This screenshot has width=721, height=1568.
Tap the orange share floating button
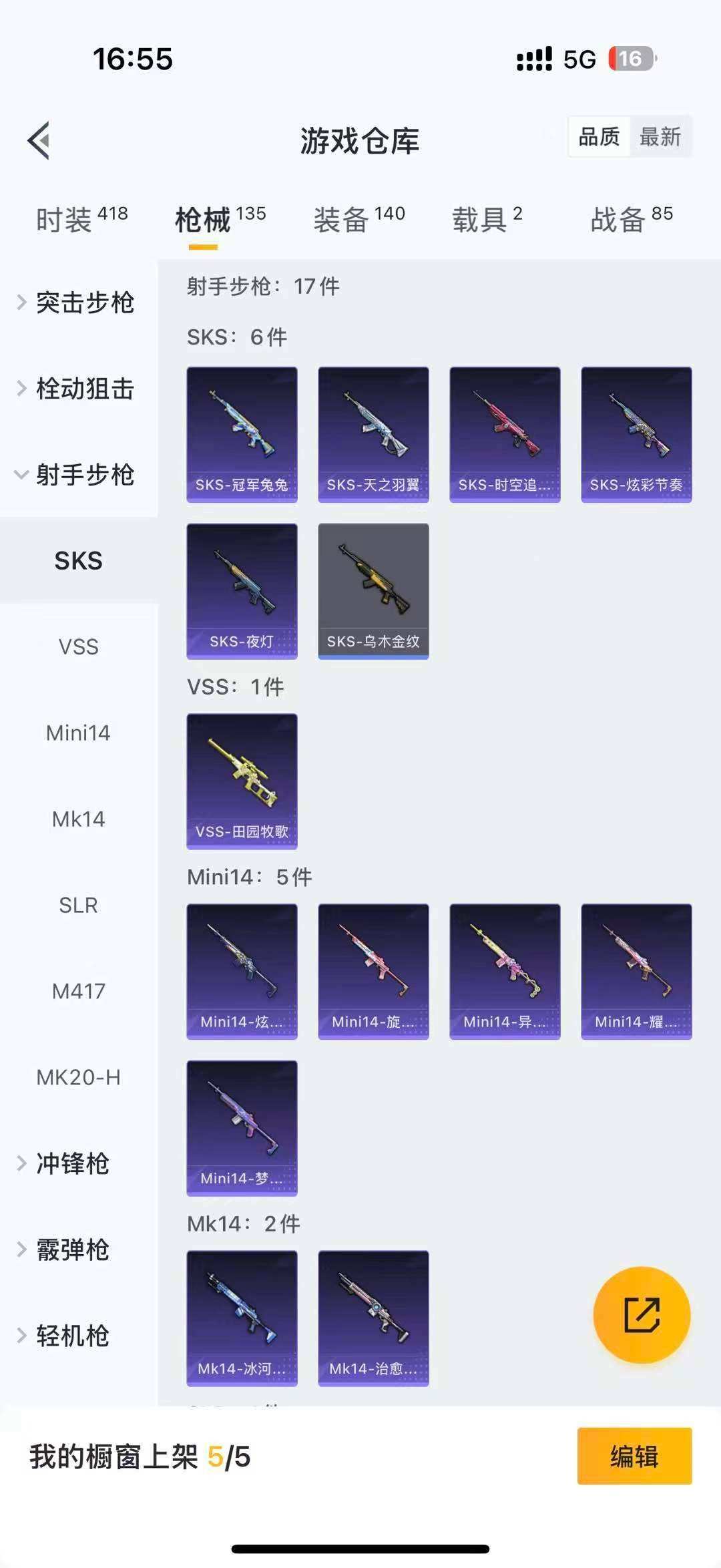point(642,1315)
